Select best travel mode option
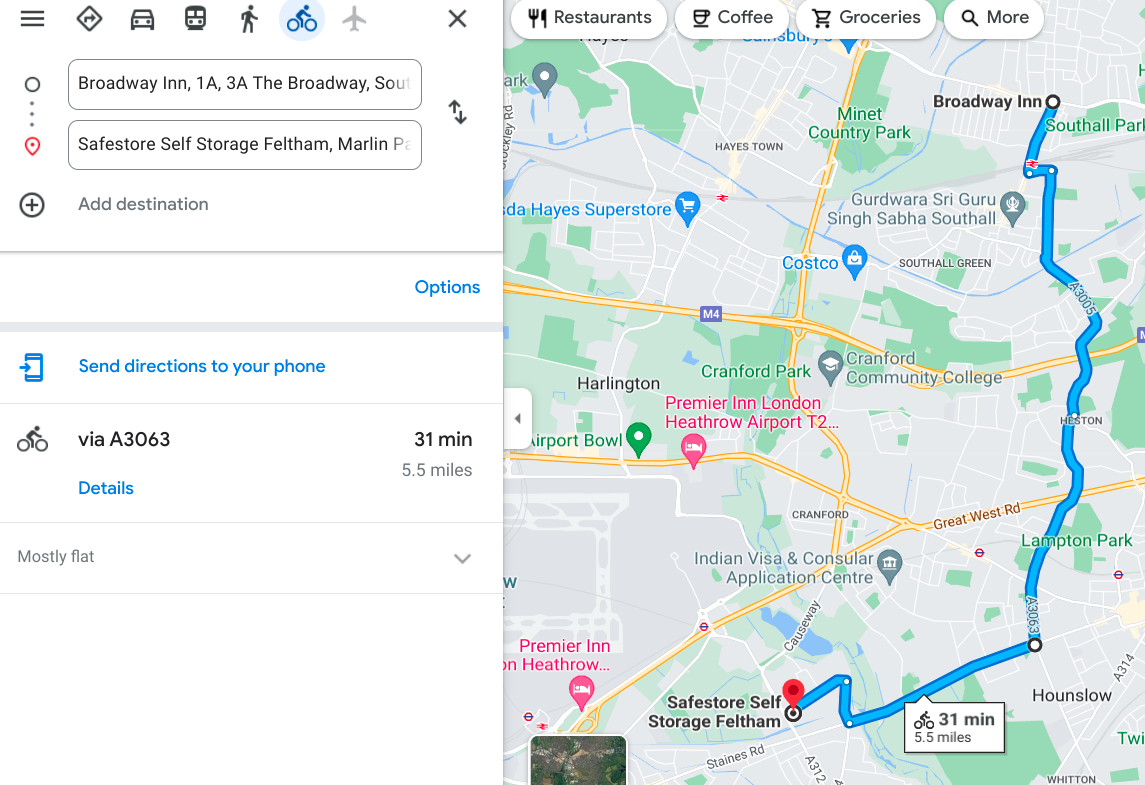This screenshot has width=1145, height=785. [x=90, y=19]
